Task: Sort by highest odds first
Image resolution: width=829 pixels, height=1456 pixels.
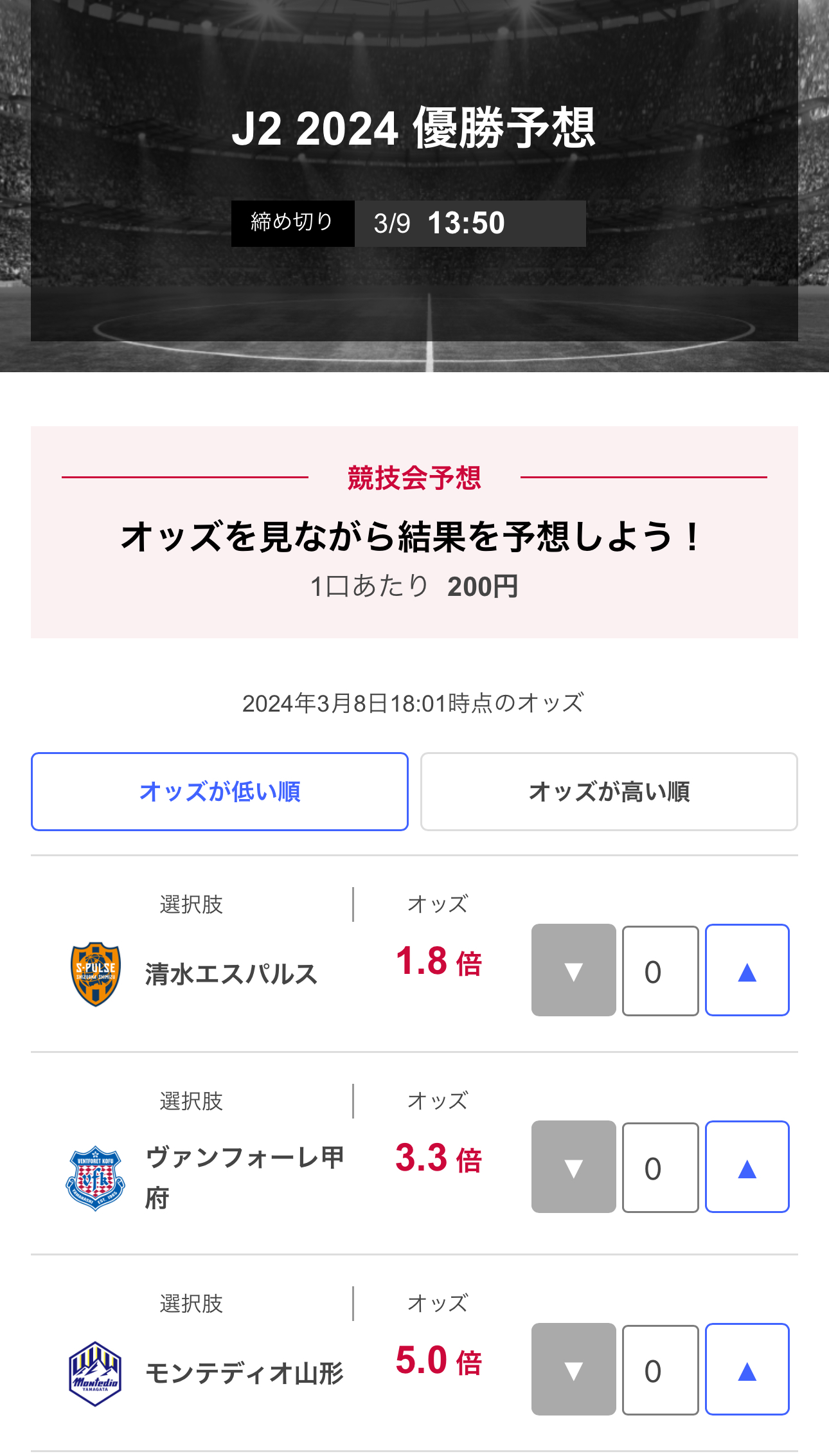Action: pos(609,791)
